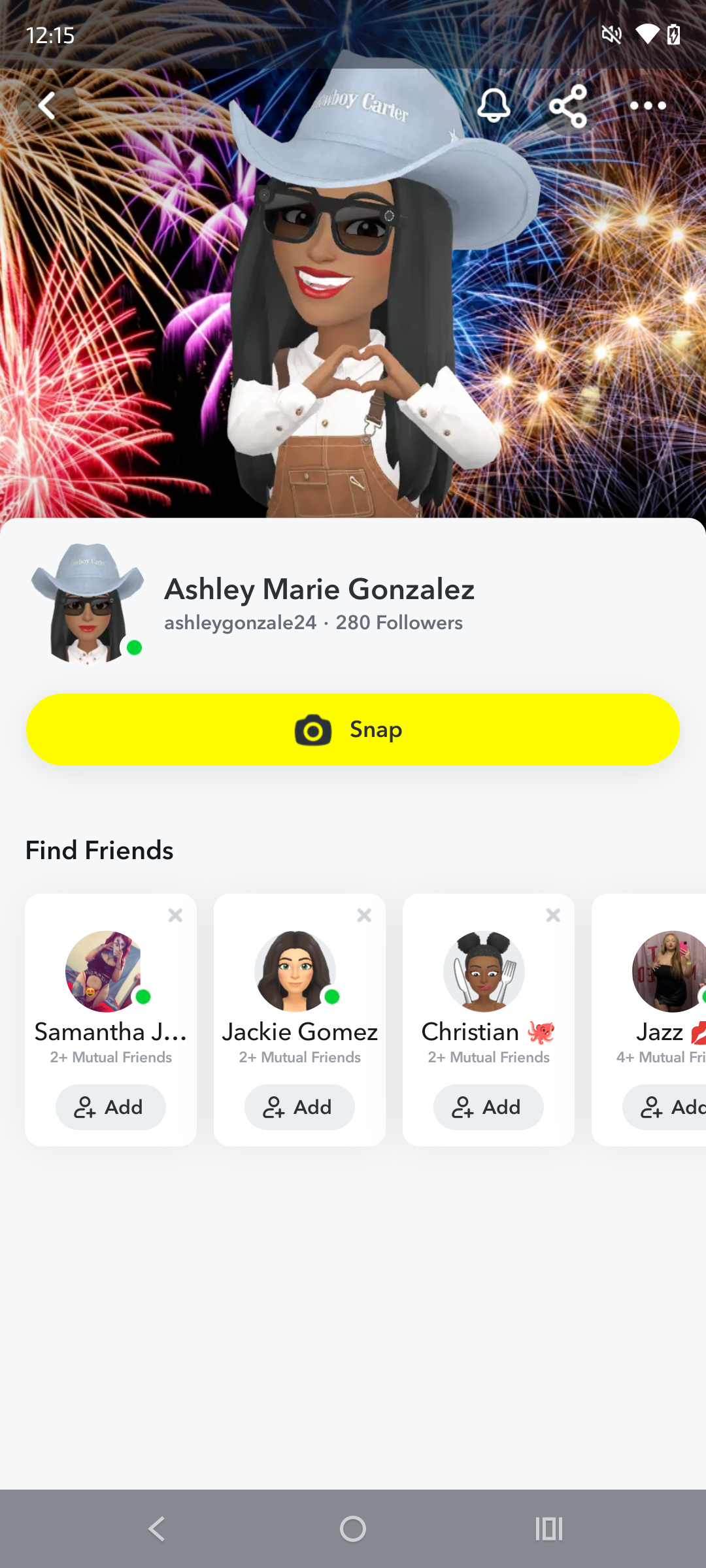Dismiss the Christian suggestion
Screen dimensions: 706x1568
point(553,915)
